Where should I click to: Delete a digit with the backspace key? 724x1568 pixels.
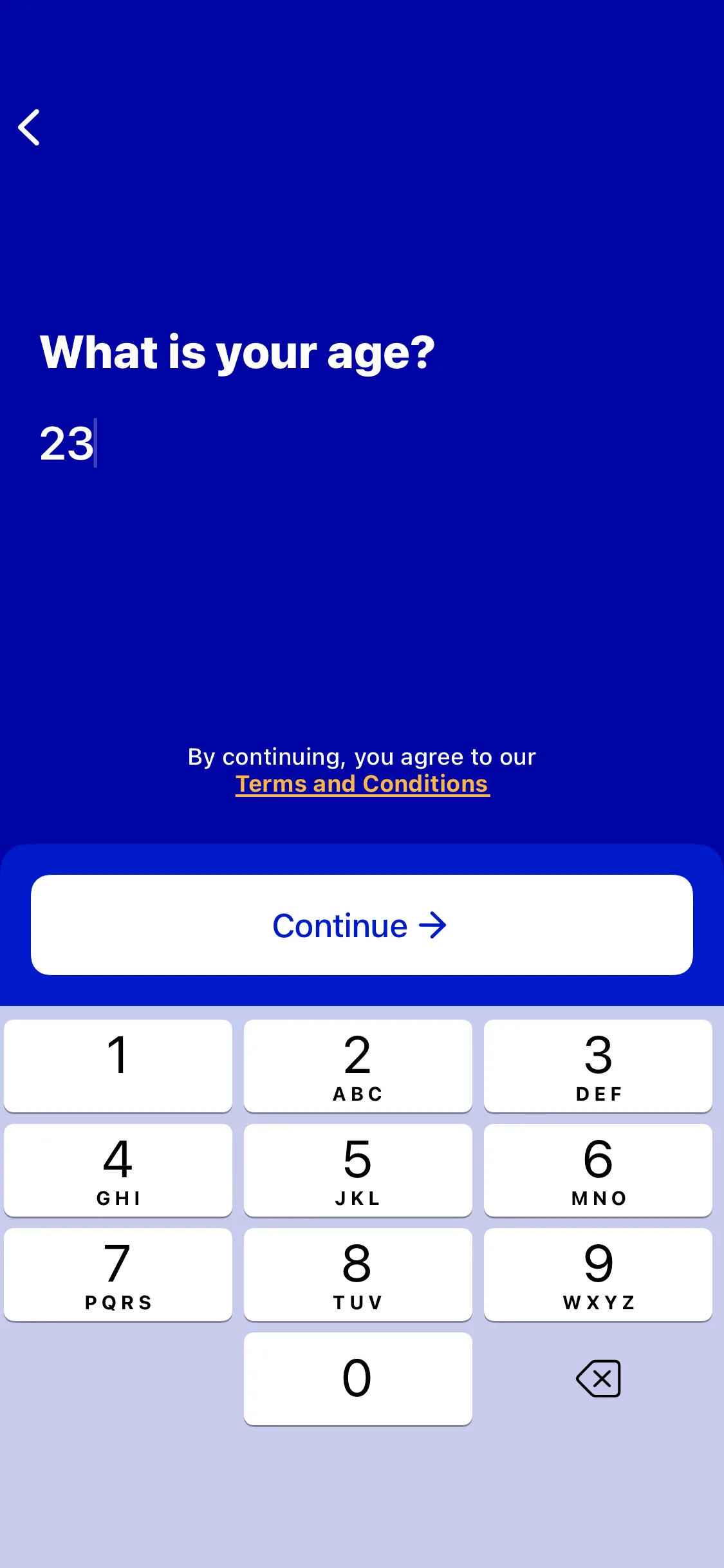coord(598,1379)
